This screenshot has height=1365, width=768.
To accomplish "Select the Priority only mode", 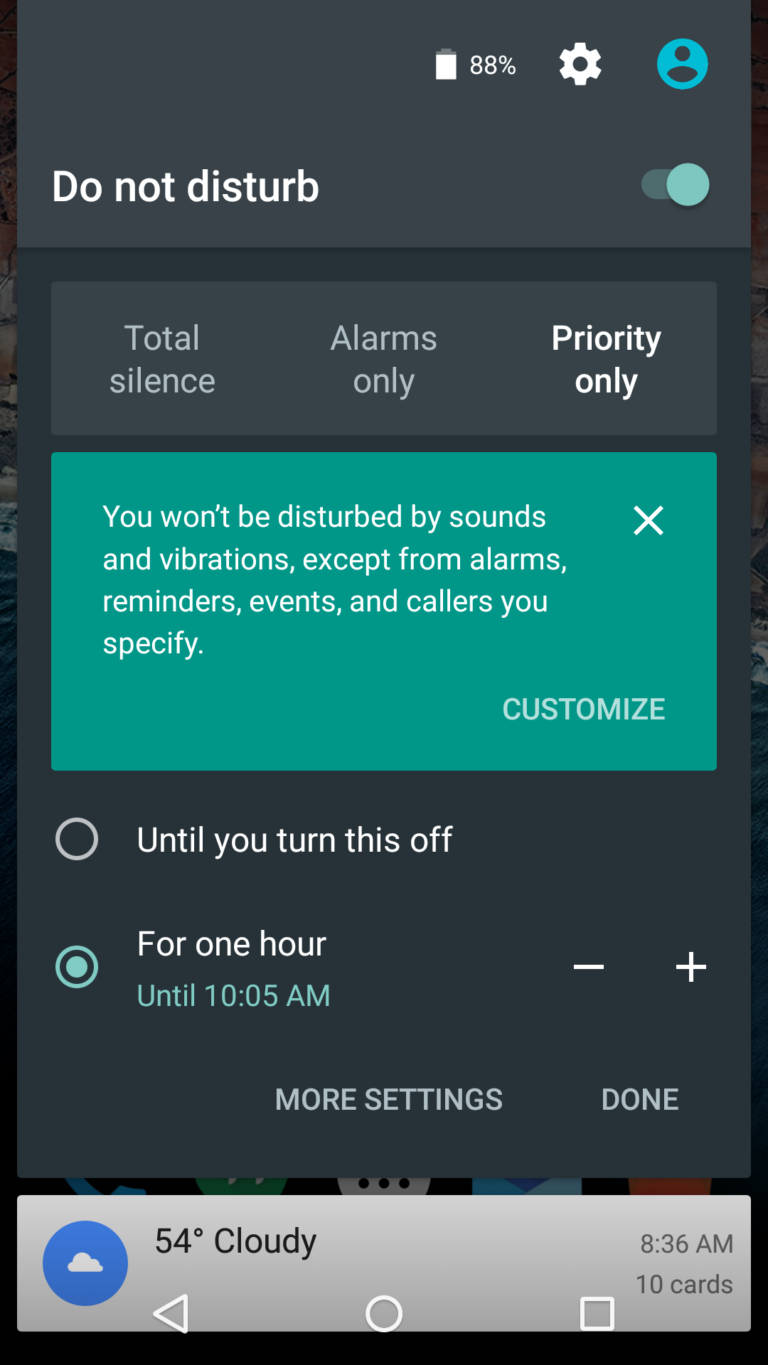I will click(x=605, y=359).
